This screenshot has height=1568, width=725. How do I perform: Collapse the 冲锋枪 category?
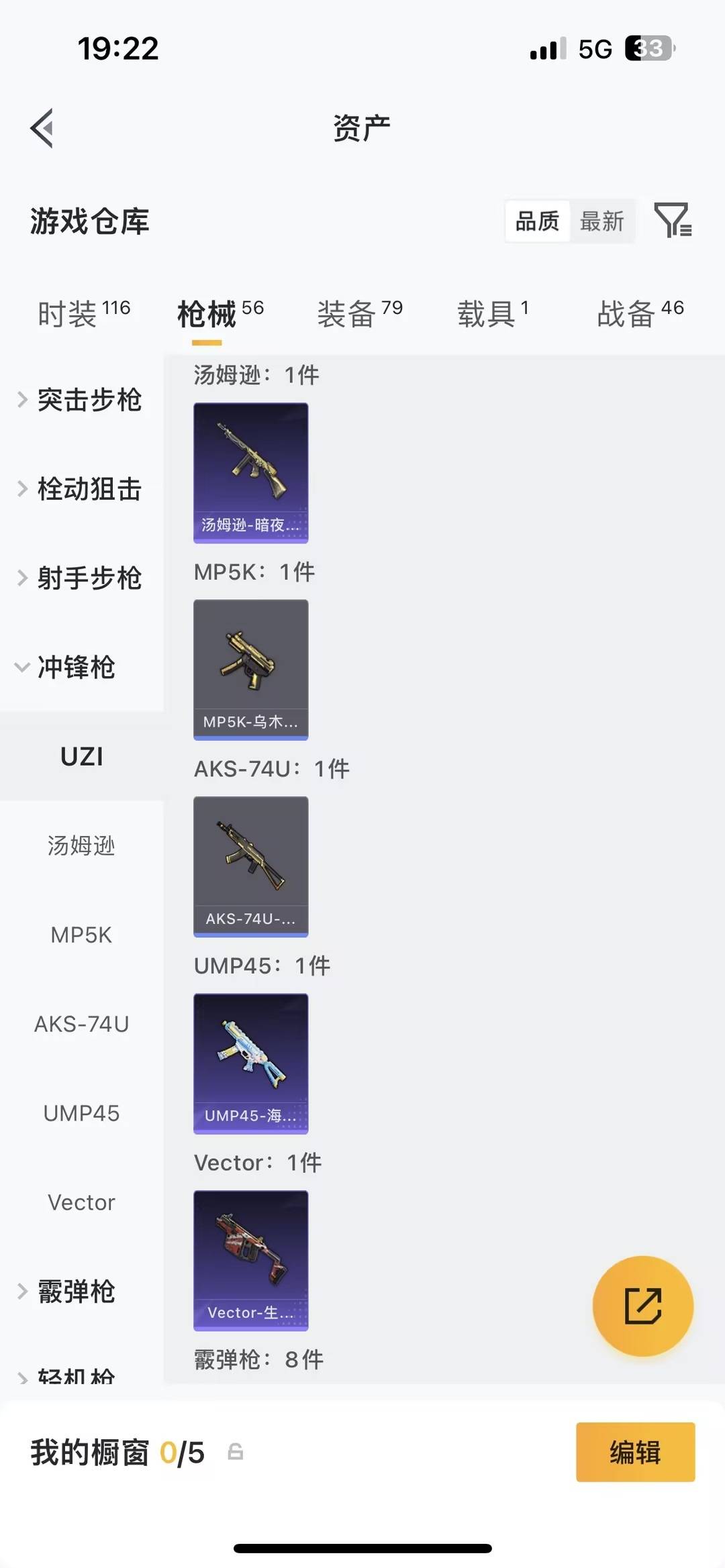click(82, 668)
